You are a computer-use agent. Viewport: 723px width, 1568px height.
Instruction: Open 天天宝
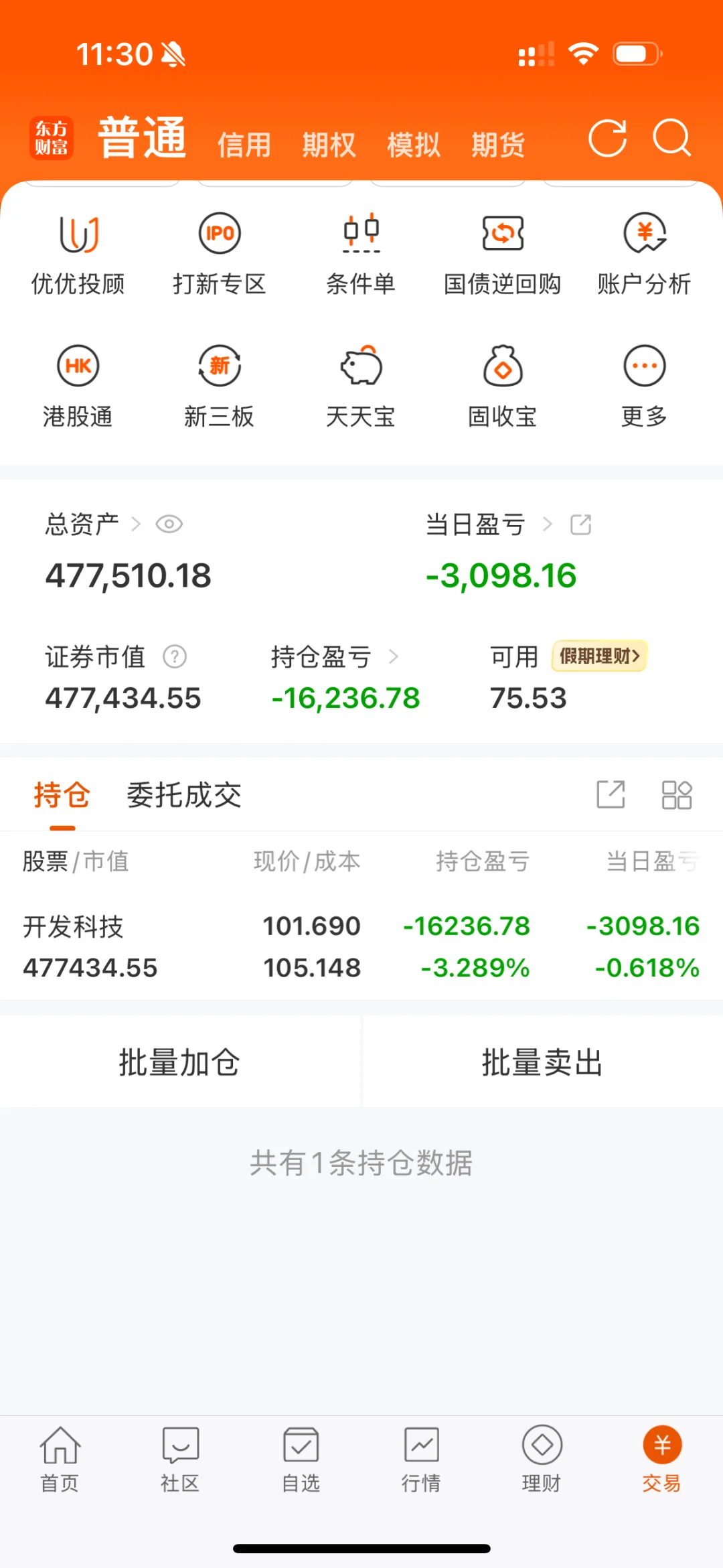[361, 386]
